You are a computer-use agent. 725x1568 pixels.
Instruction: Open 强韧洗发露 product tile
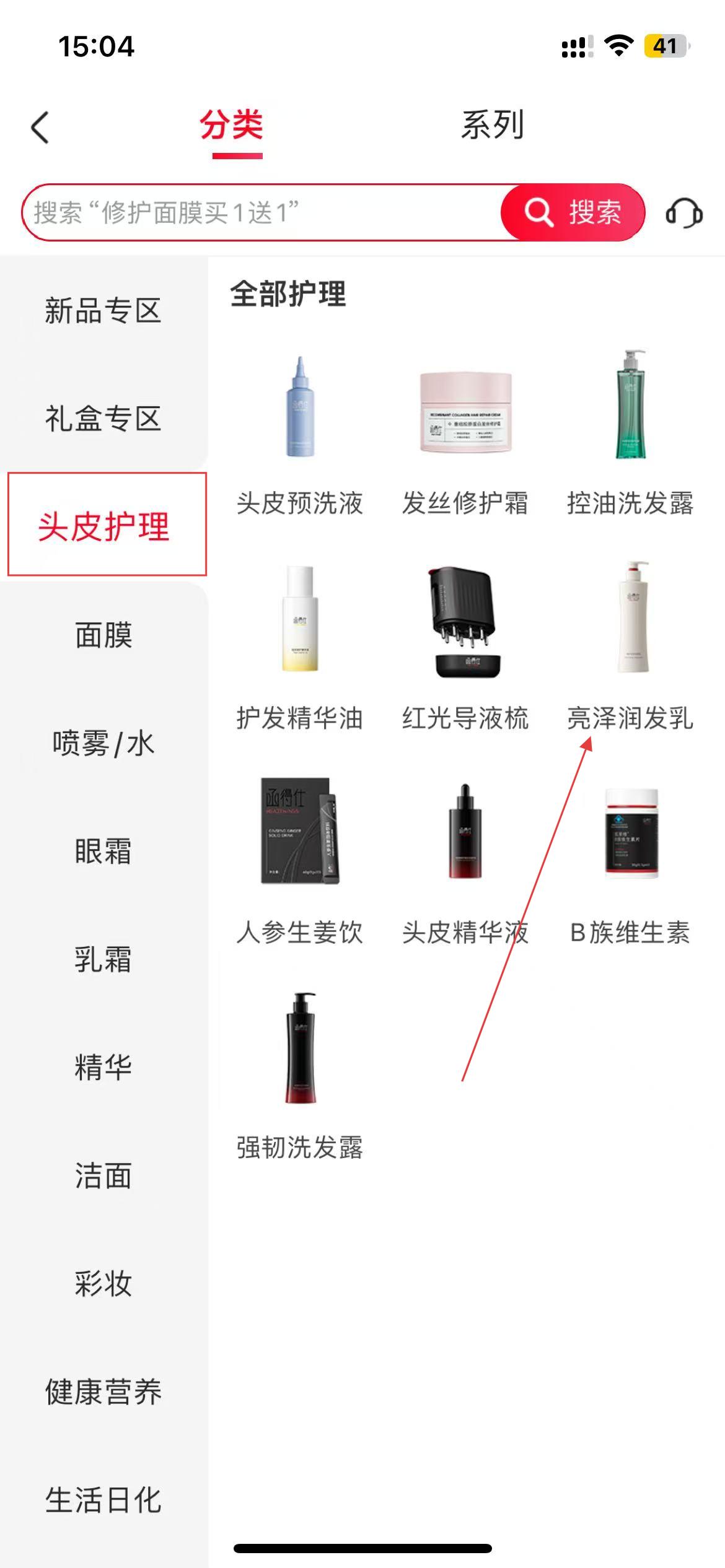[x=300, y=1074]
